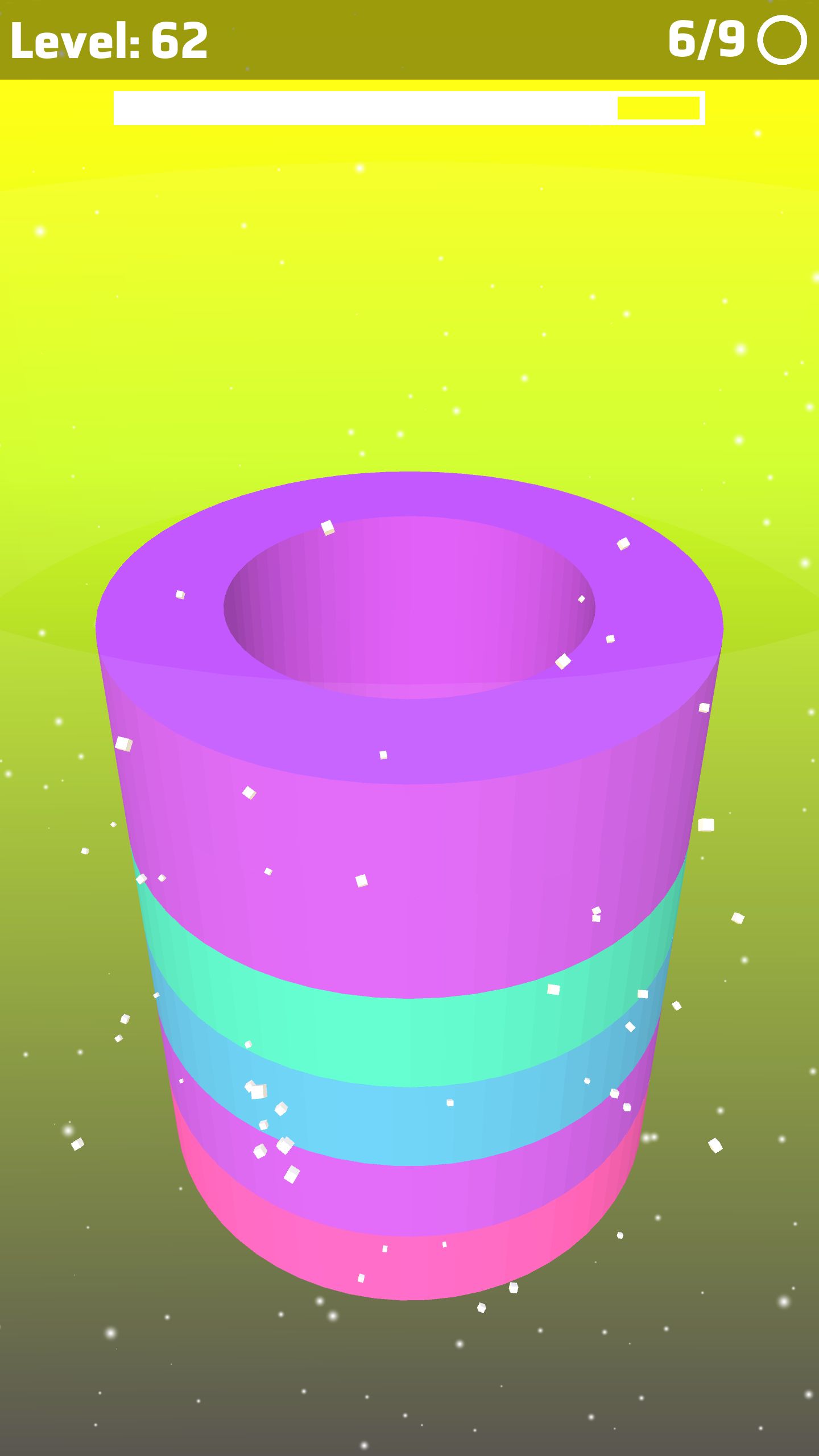Image resolution: width=819 pixels, height=1456 pixels.
Task: Tap the purple ring on the tower
Action: 409,734
